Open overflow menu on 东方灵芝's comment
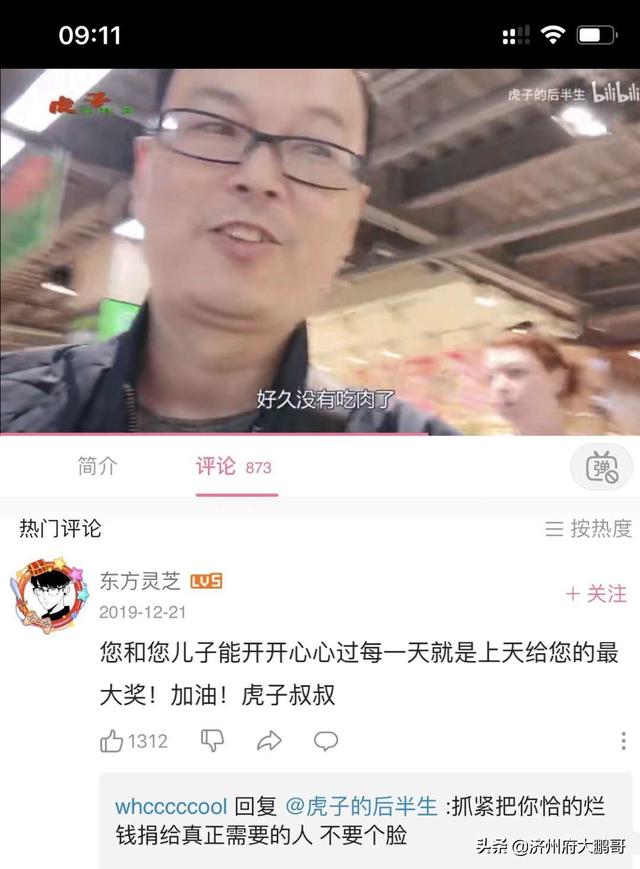This screenshot has height=869, width=640. click(623, 741)
